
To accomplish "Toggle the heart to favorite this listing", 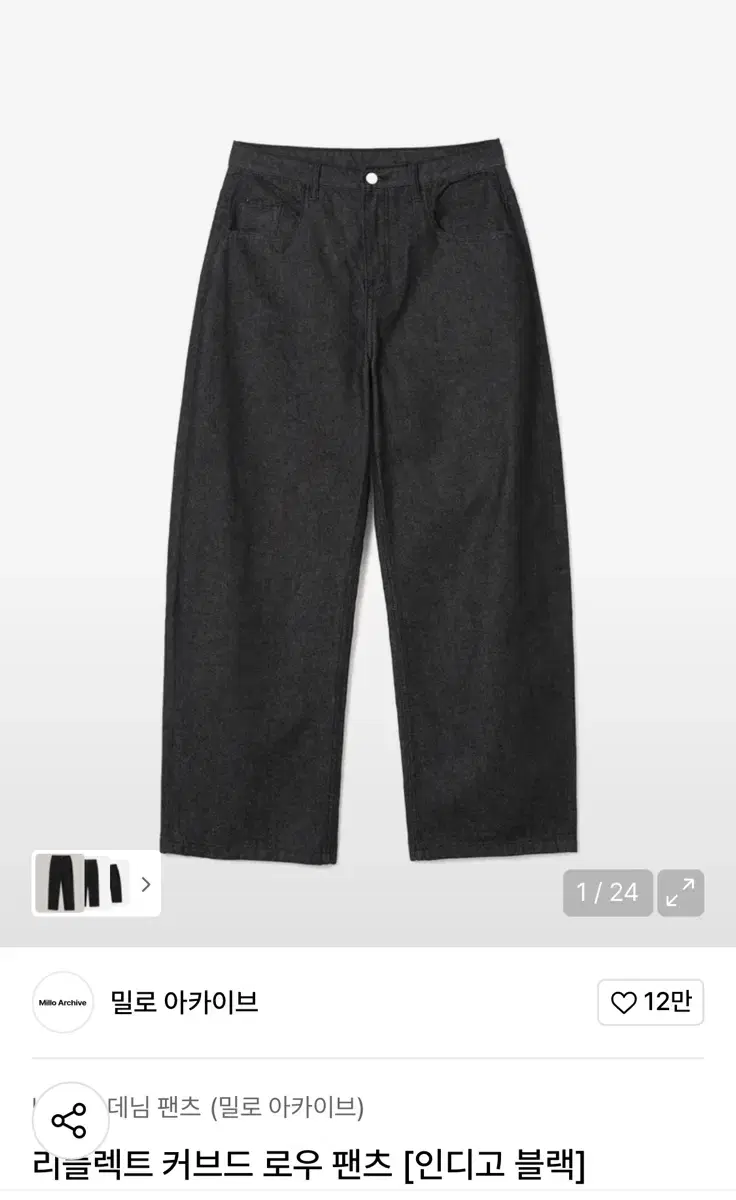I will tap(624, 1001).
